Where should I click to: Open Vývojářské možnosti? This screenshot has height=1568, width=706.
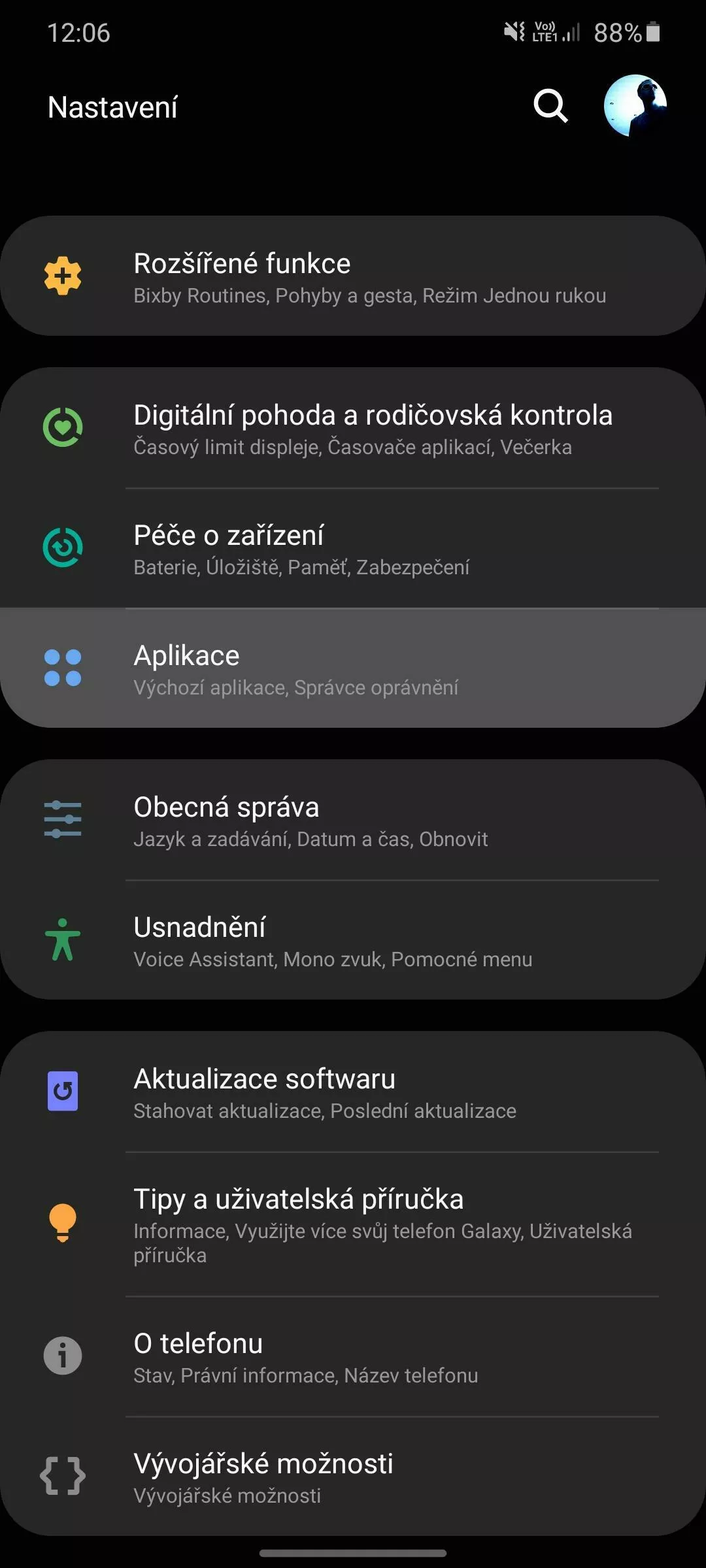click(353, 1477)
